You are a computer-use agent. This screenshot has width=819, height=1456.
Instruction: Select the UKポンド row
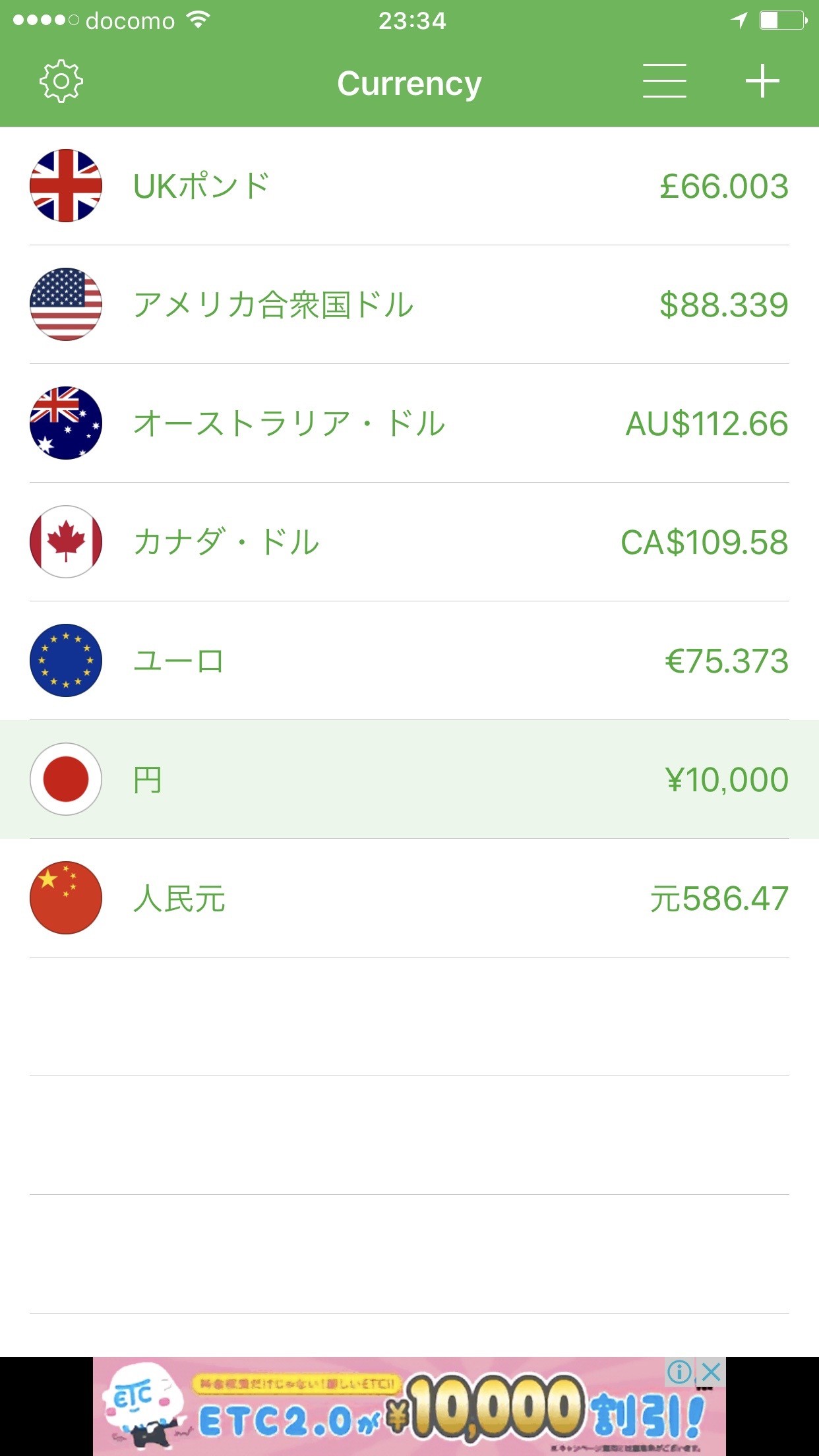(409, 186)
